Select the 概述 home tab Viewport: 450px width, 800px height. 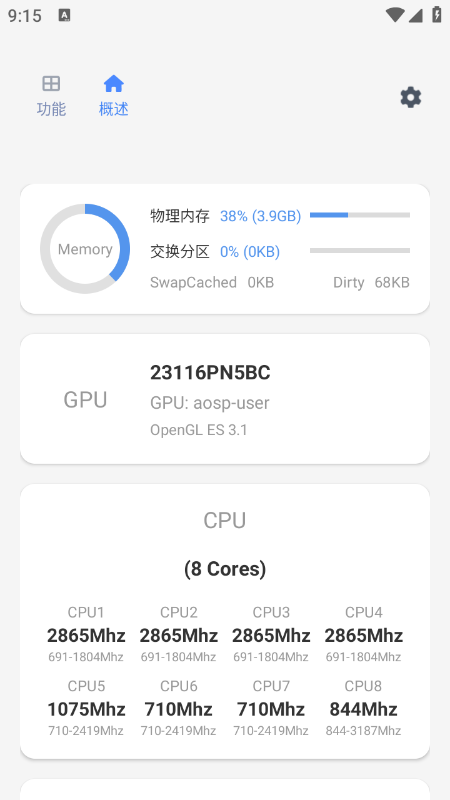(x=113, y=96)
